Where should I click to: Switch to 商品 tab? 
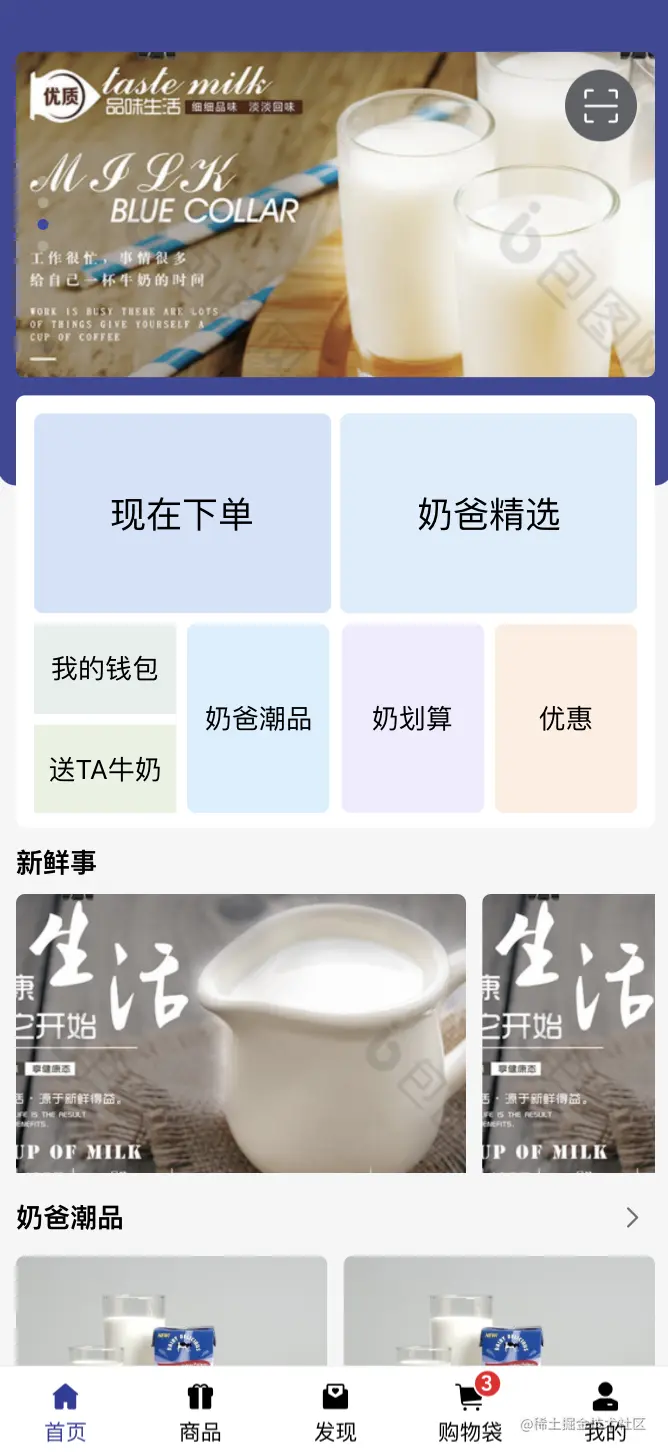coord(200,1411)
